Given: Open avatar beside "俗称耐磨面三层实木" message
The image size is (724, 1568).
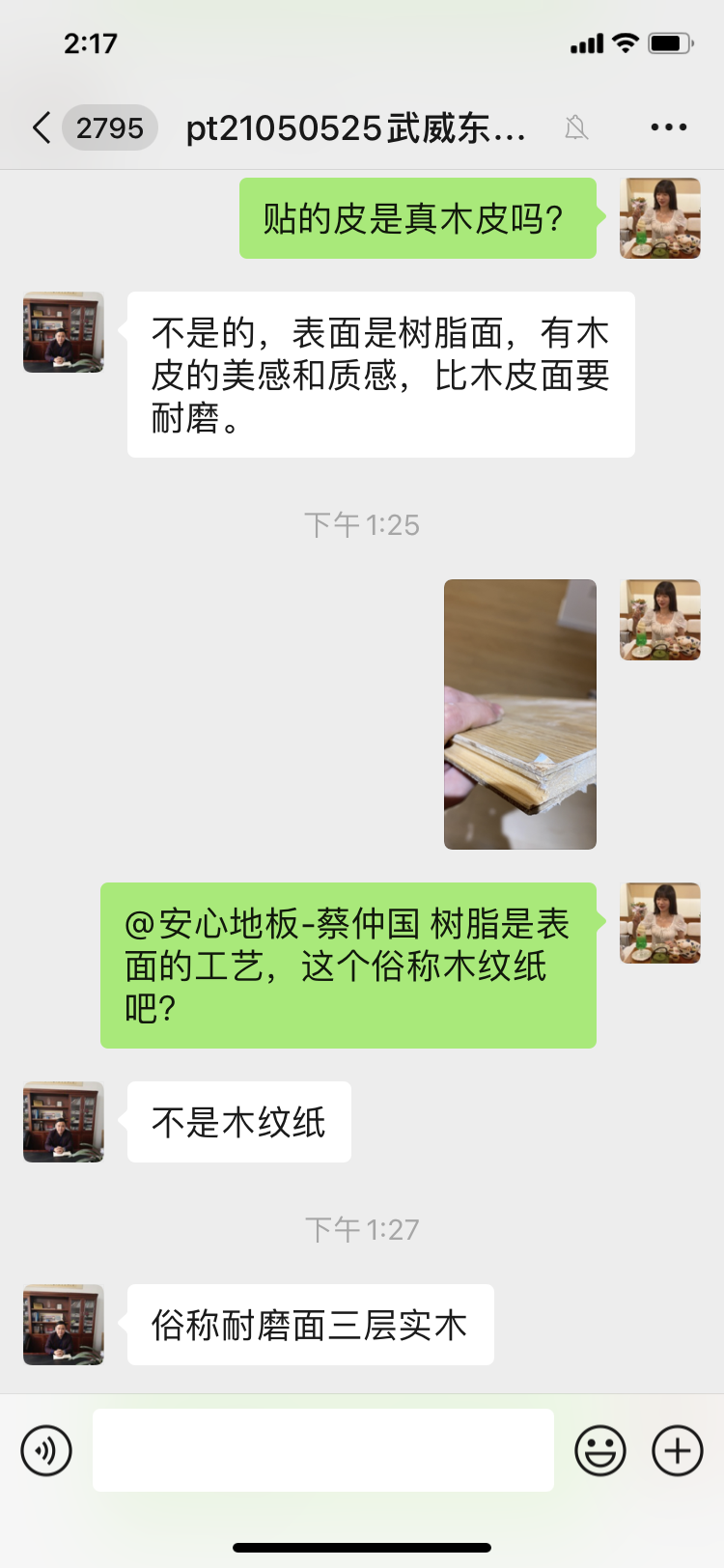Looking at the screenshot, I should point(64,1325).
